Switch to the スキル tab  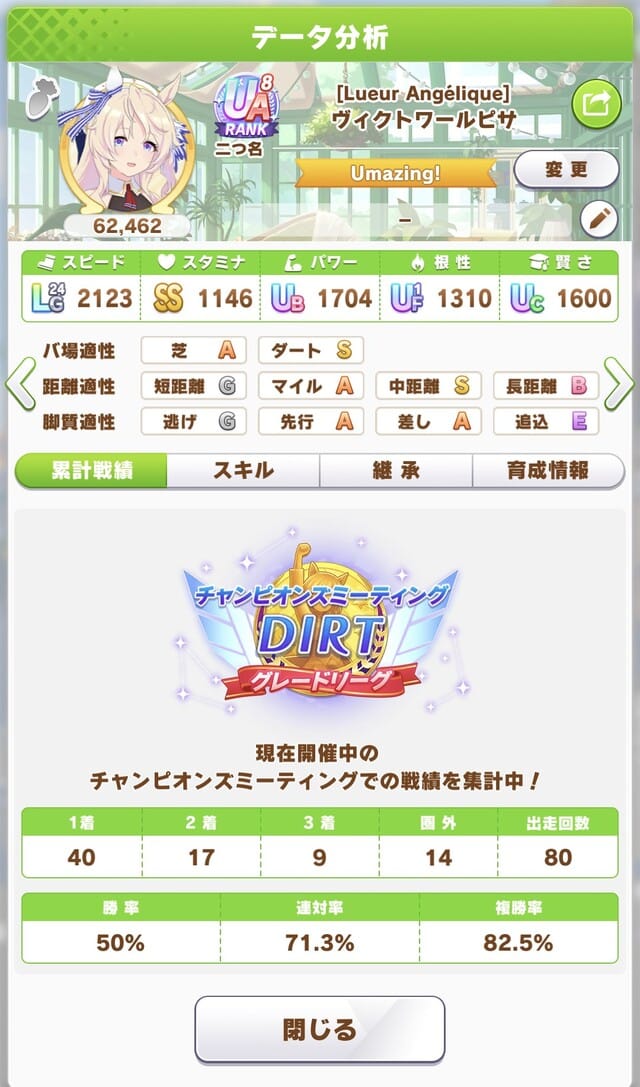pos(243,470)
